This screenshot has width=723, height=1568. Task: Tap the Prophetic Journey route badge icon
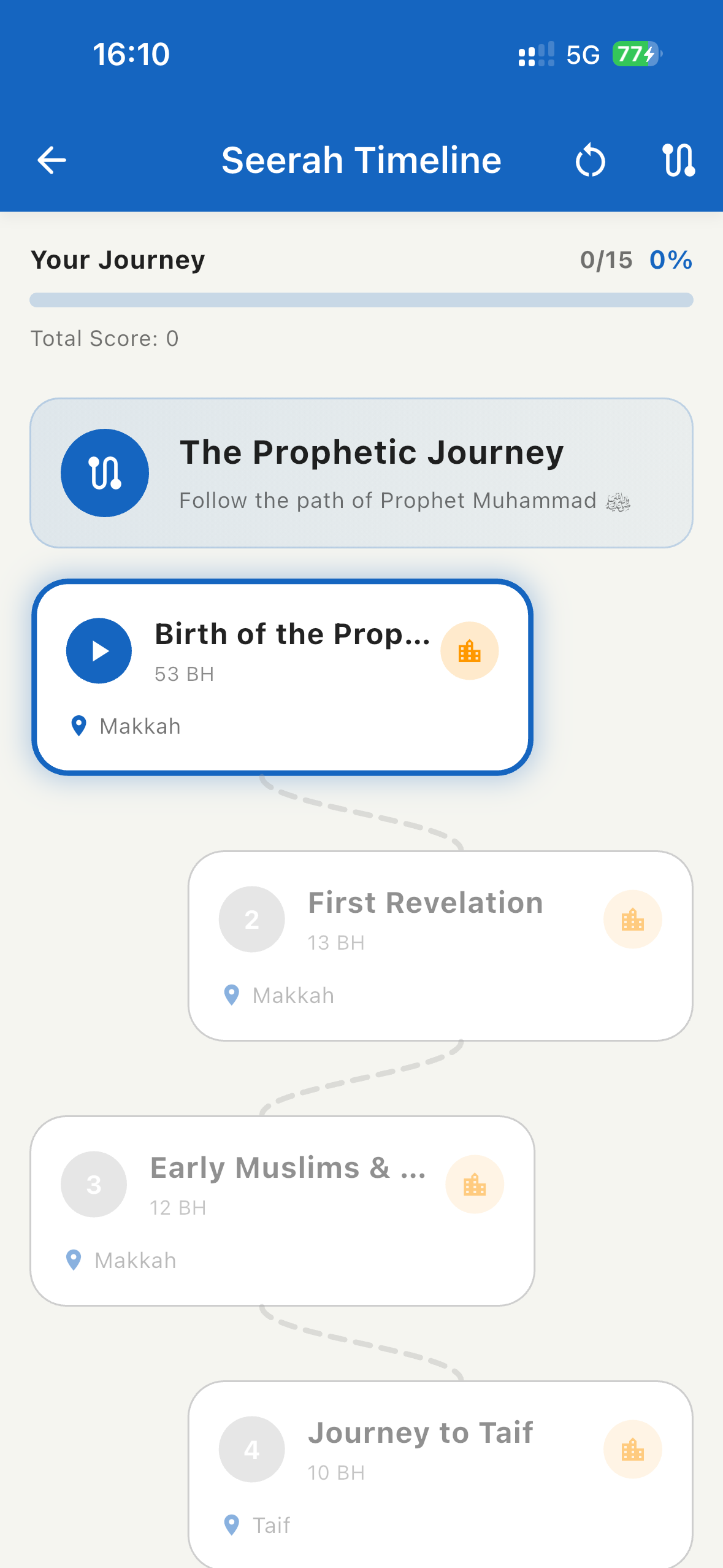click(x=104, y=472)
